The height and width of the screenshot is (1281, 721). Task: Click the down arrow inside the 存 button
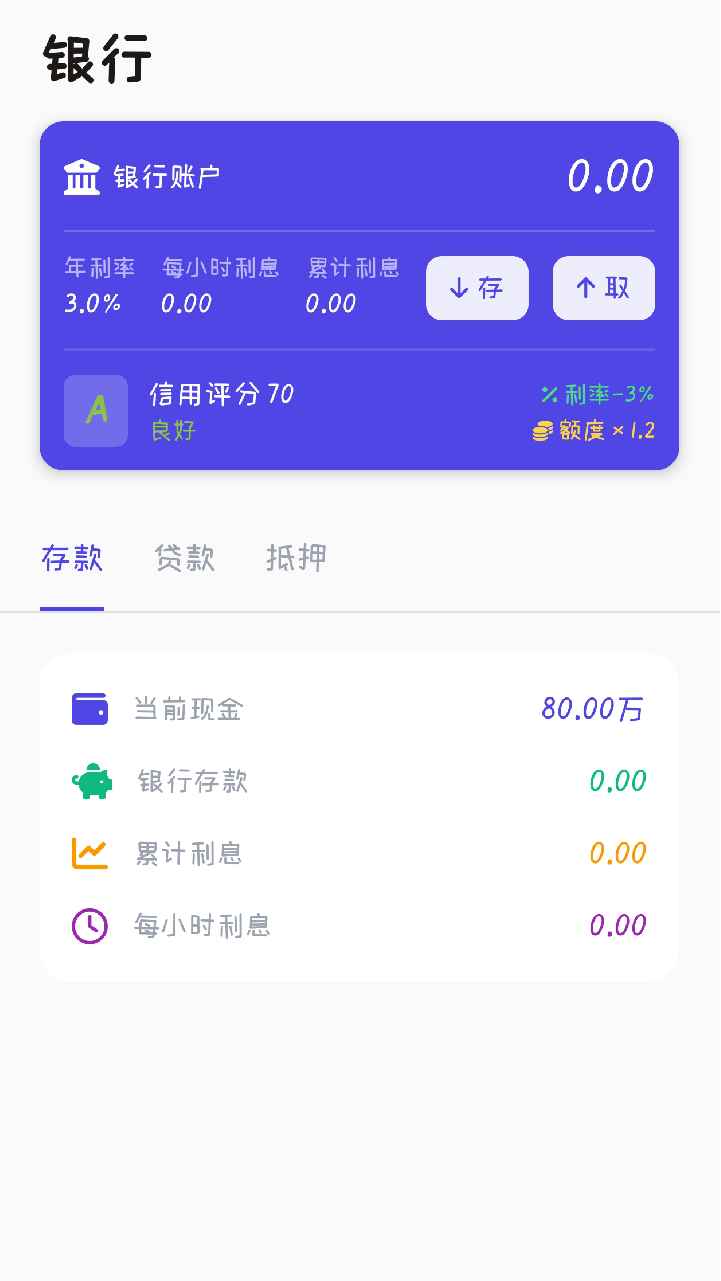click(x=460, y=288)
